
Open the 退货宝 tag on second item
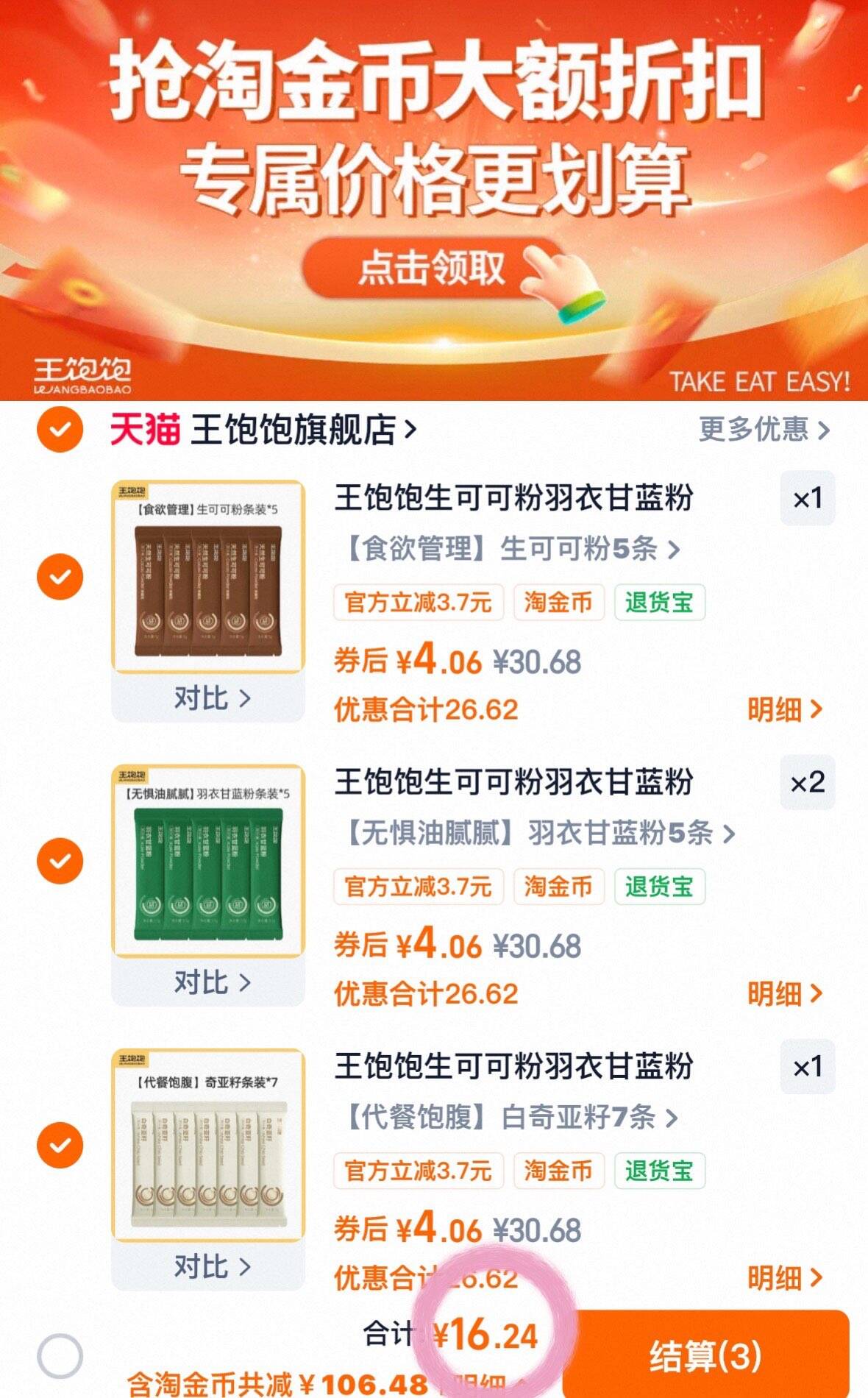coord(660,887)
